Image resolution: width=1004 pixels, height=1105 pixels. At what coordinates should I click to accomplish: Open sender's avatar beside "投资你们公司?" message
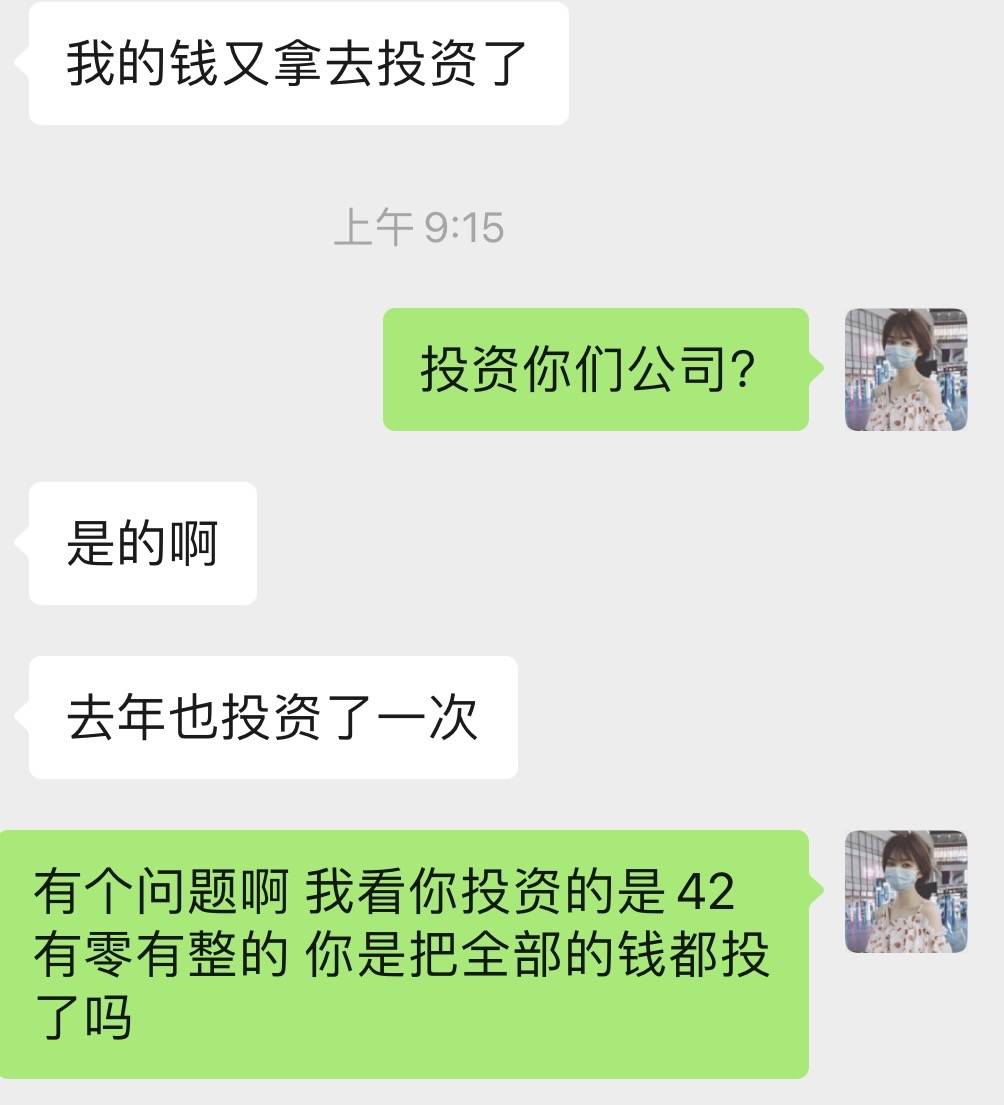(906, 370)
